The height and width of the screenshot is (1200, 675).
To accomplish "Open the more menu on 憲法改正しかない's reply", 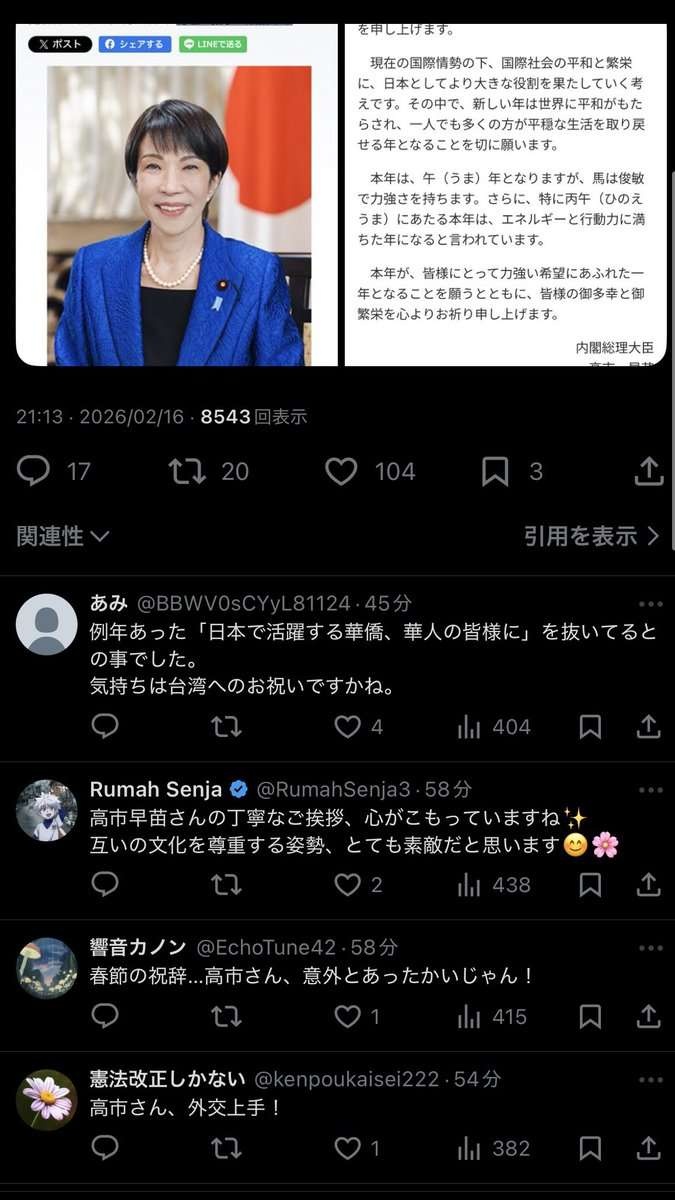I will point(650,1080).
